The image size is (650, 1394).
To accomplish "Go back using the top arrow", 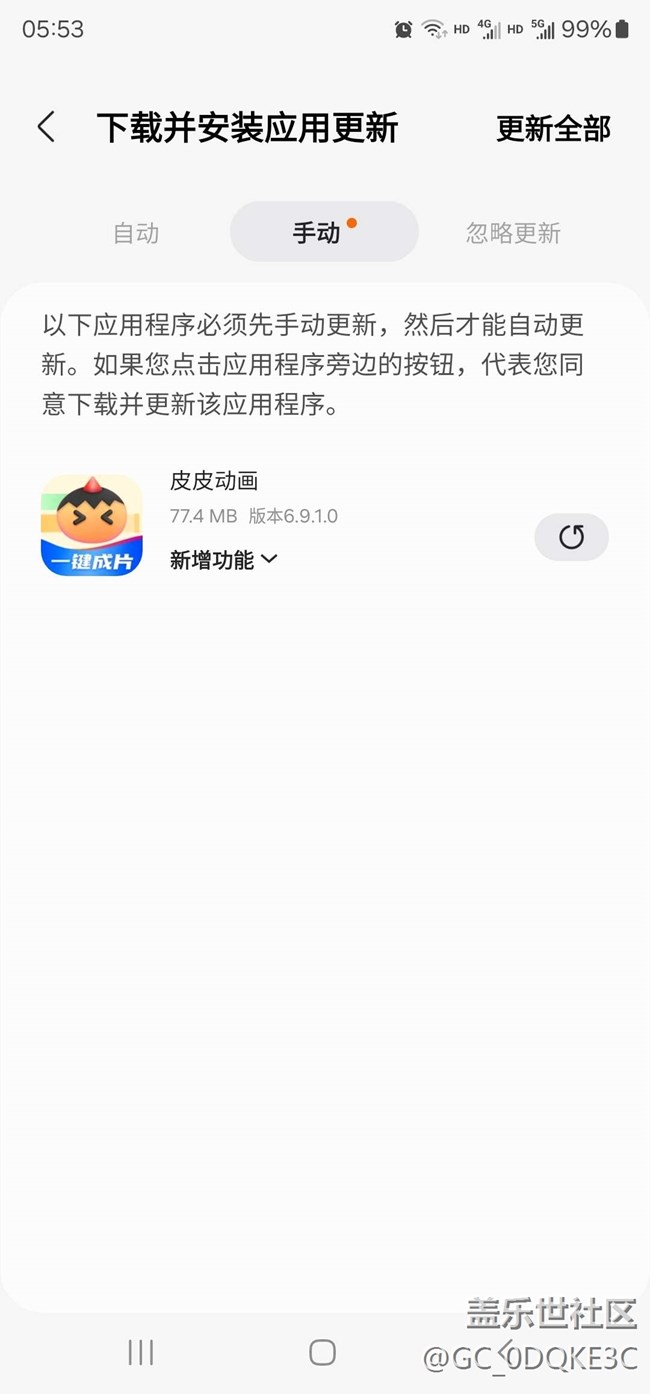I will click(x=46, y=128).
